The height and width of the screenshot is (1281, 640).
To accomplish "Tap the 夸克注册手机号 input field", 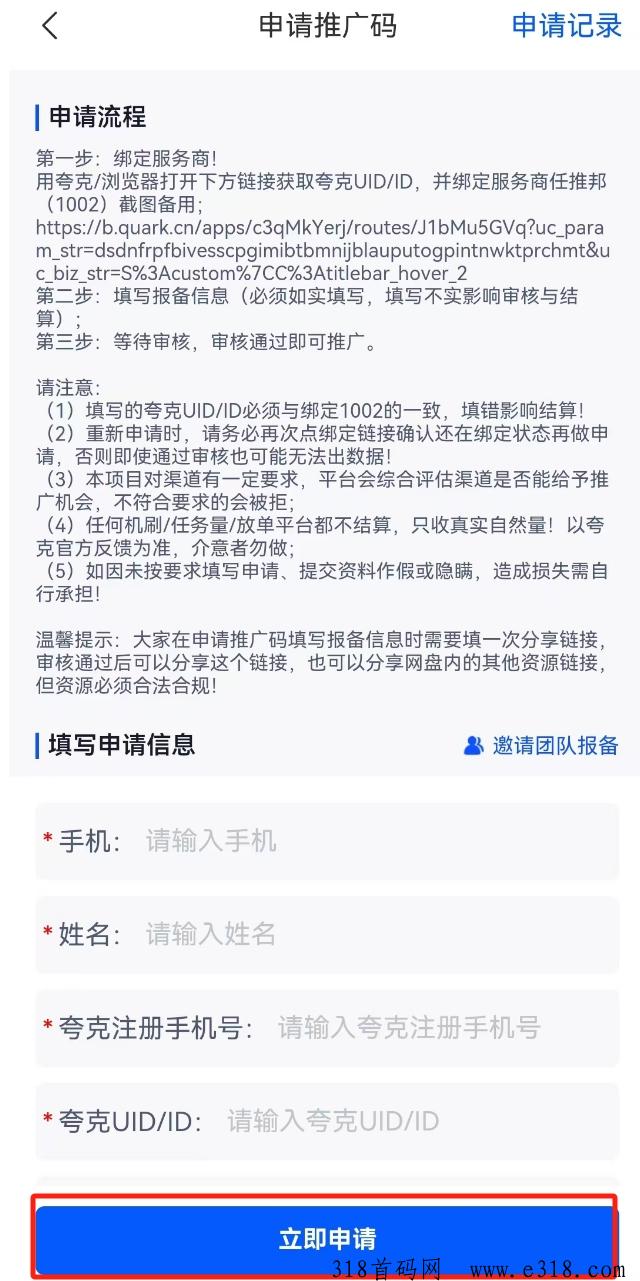I will pyautogui.click(x=327, y=1027).
